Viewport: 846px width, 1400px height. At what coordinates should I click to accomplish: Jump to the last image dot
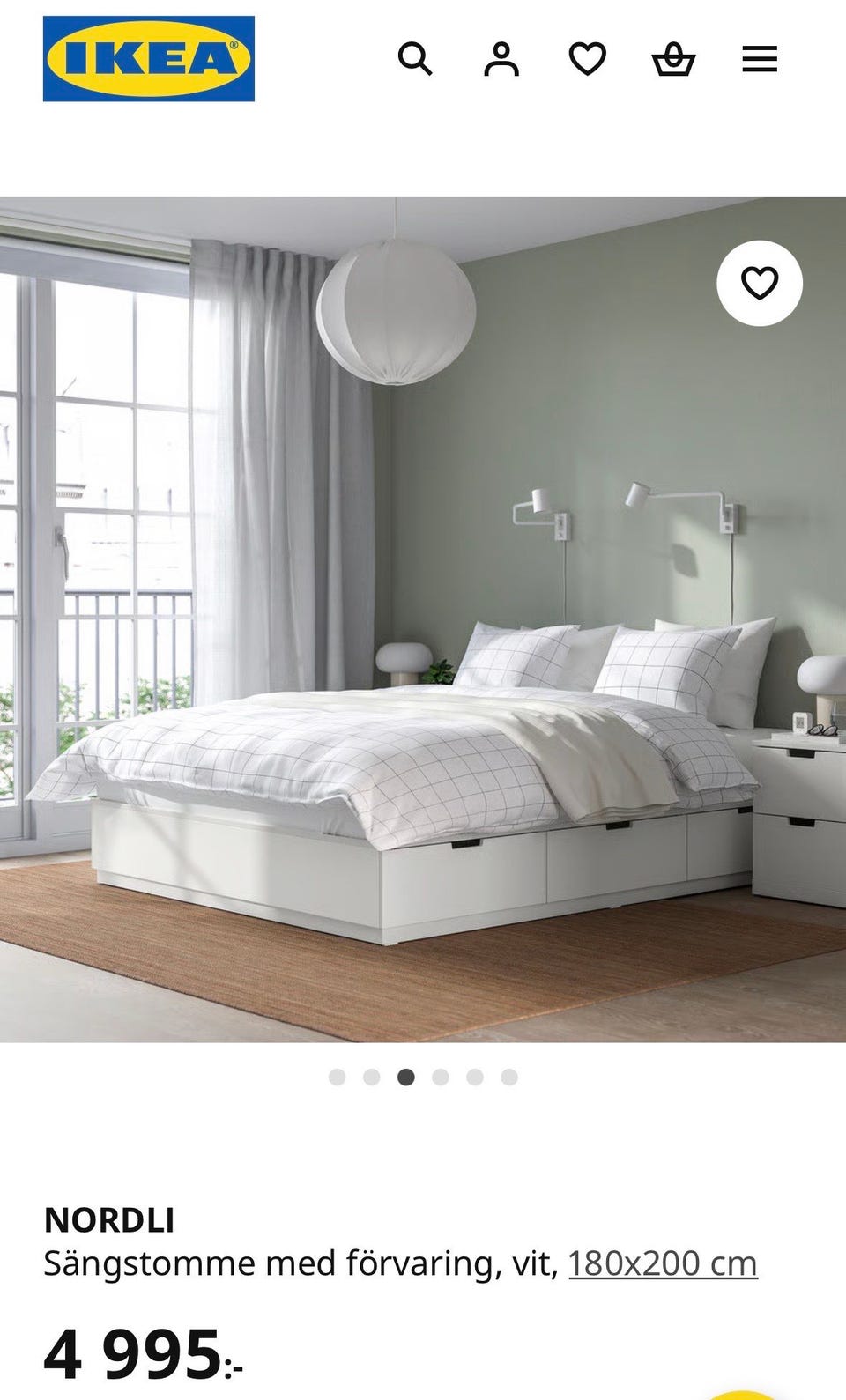coord(509,1077)
